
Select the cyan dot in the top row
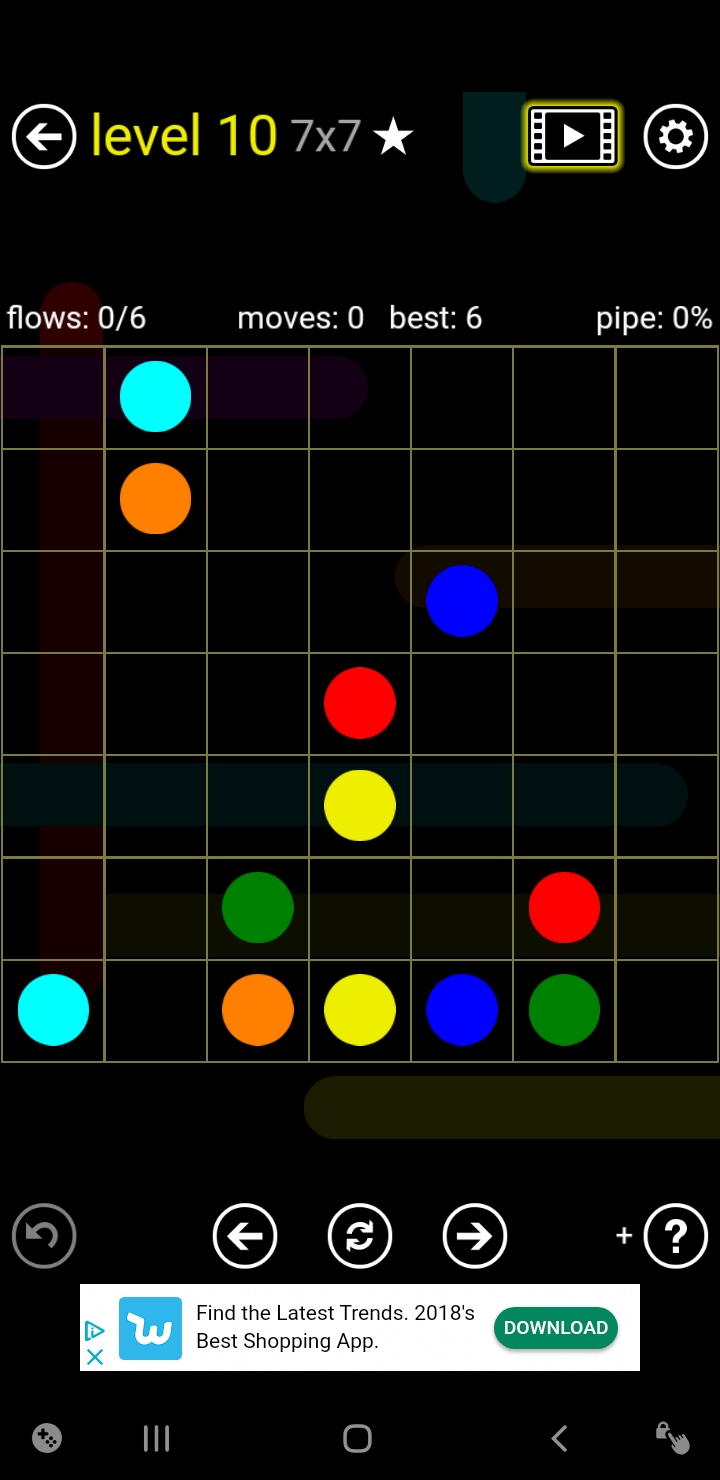pos(155,397)
